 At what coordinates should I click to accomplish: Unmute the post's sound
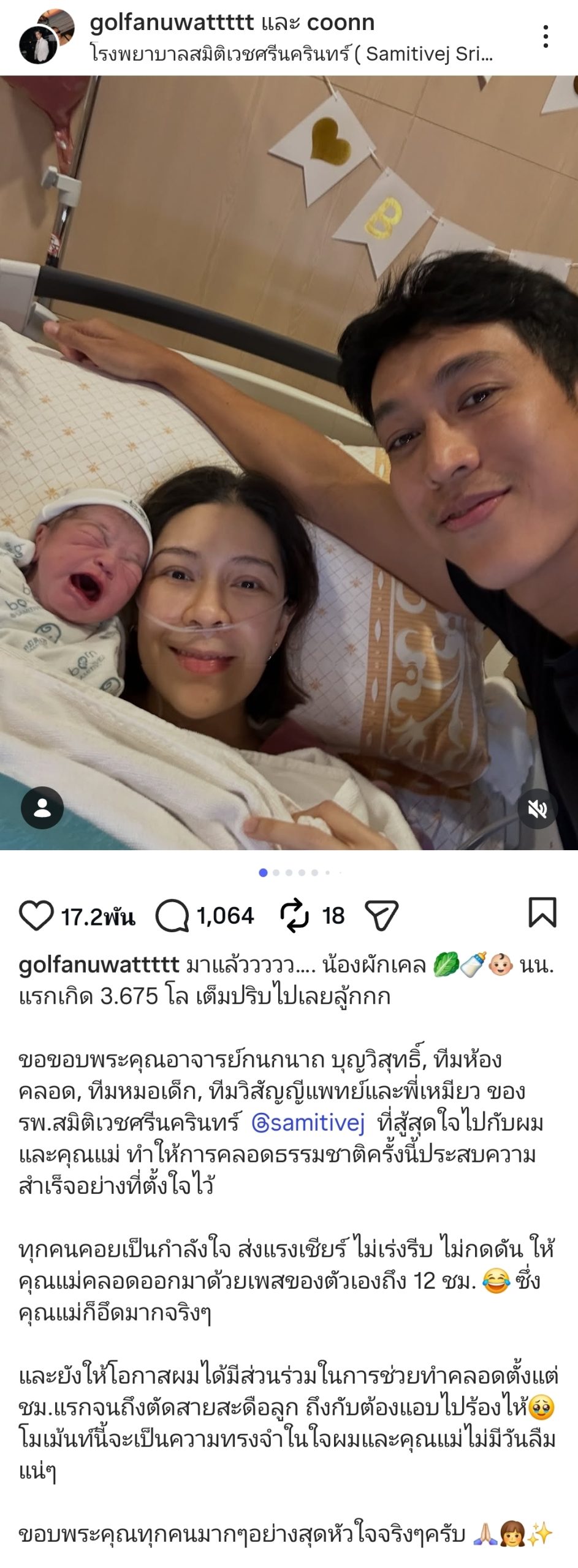pyautogui.click(x=538, y=809)
